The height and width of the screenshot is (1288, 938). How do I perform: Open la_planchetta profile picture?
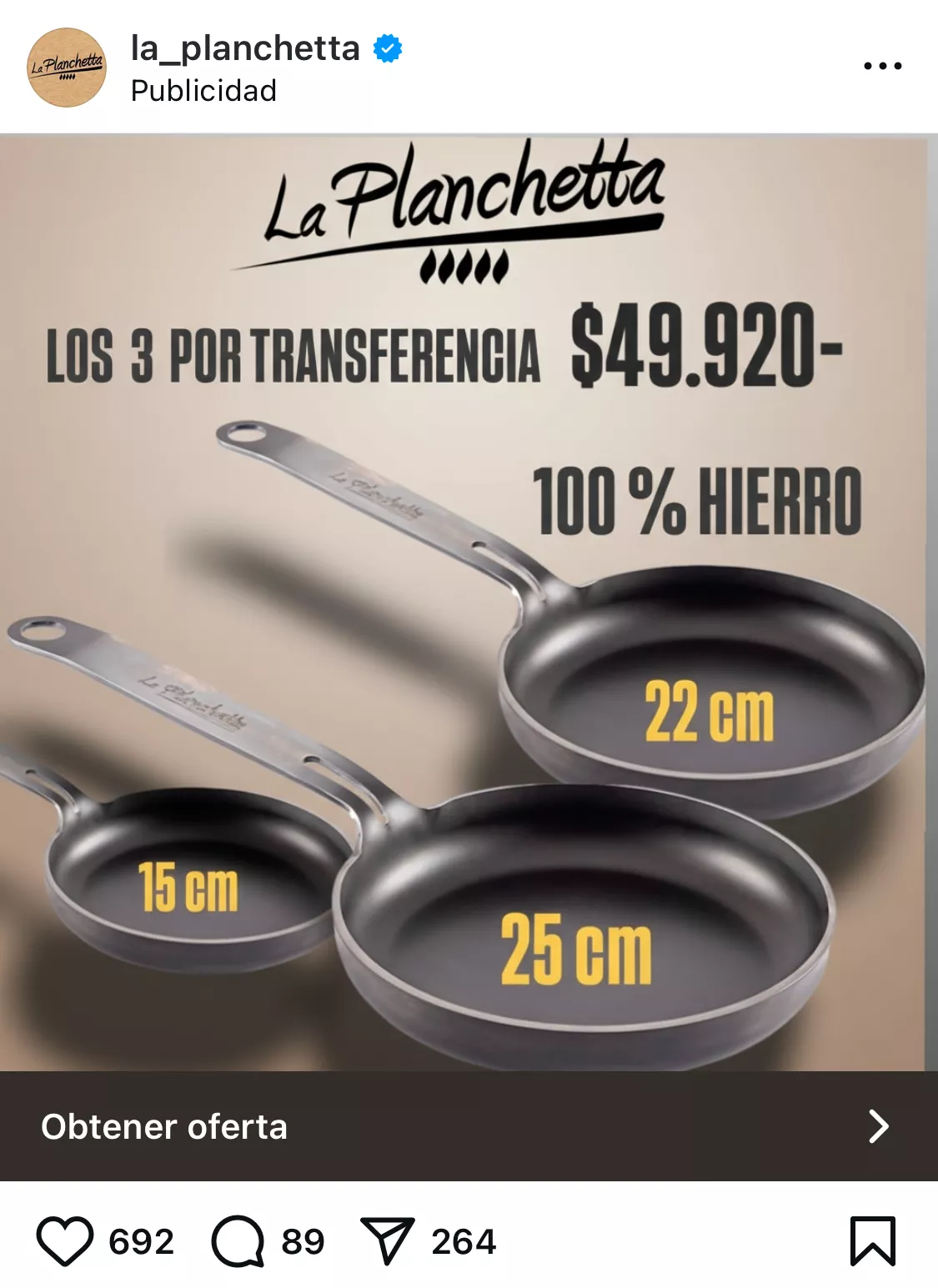(67, 68)
